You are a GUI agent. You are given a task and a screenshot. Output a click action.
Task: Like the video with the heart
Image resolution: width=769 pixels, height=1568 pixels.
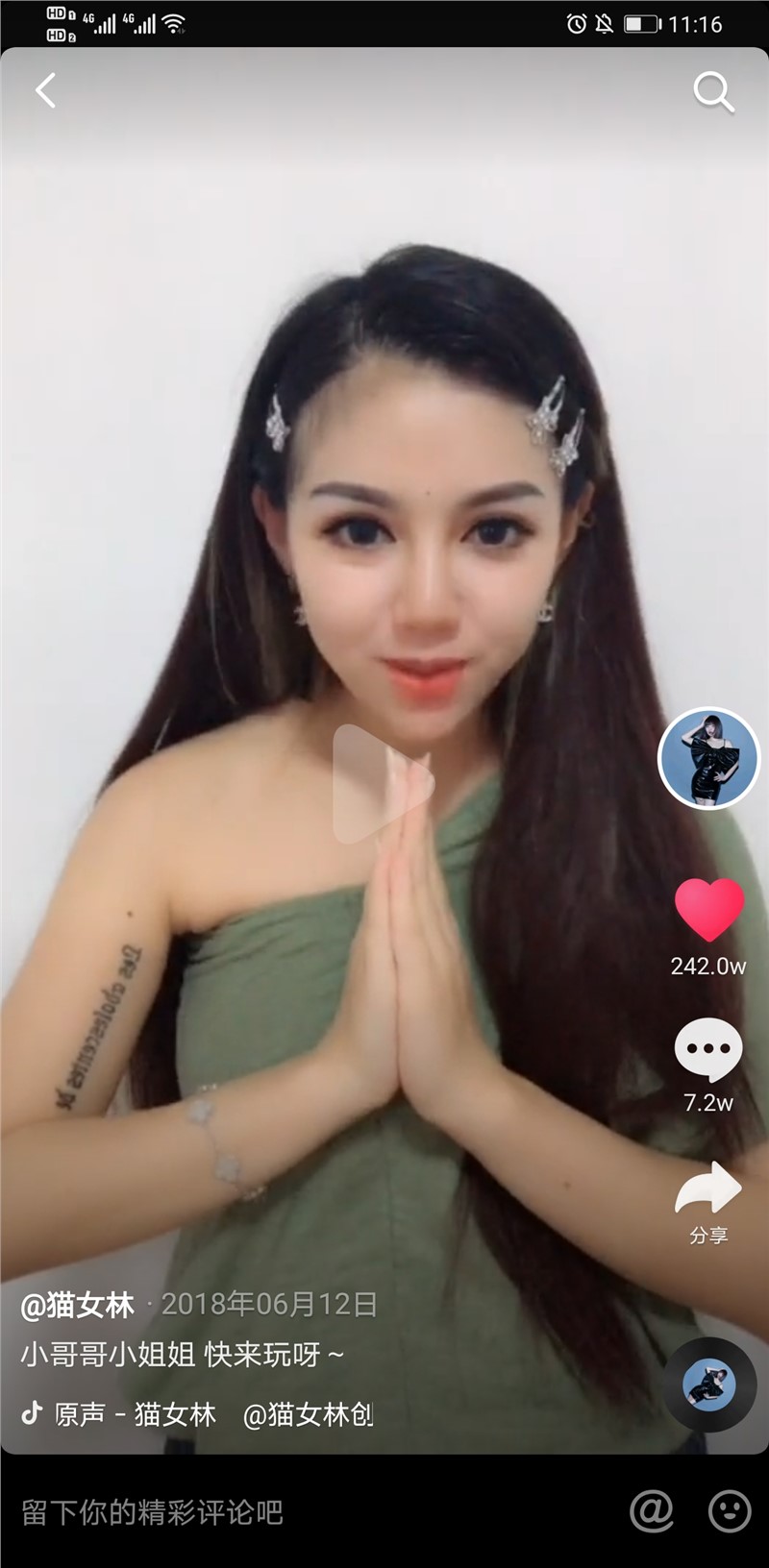coord(709,909)
